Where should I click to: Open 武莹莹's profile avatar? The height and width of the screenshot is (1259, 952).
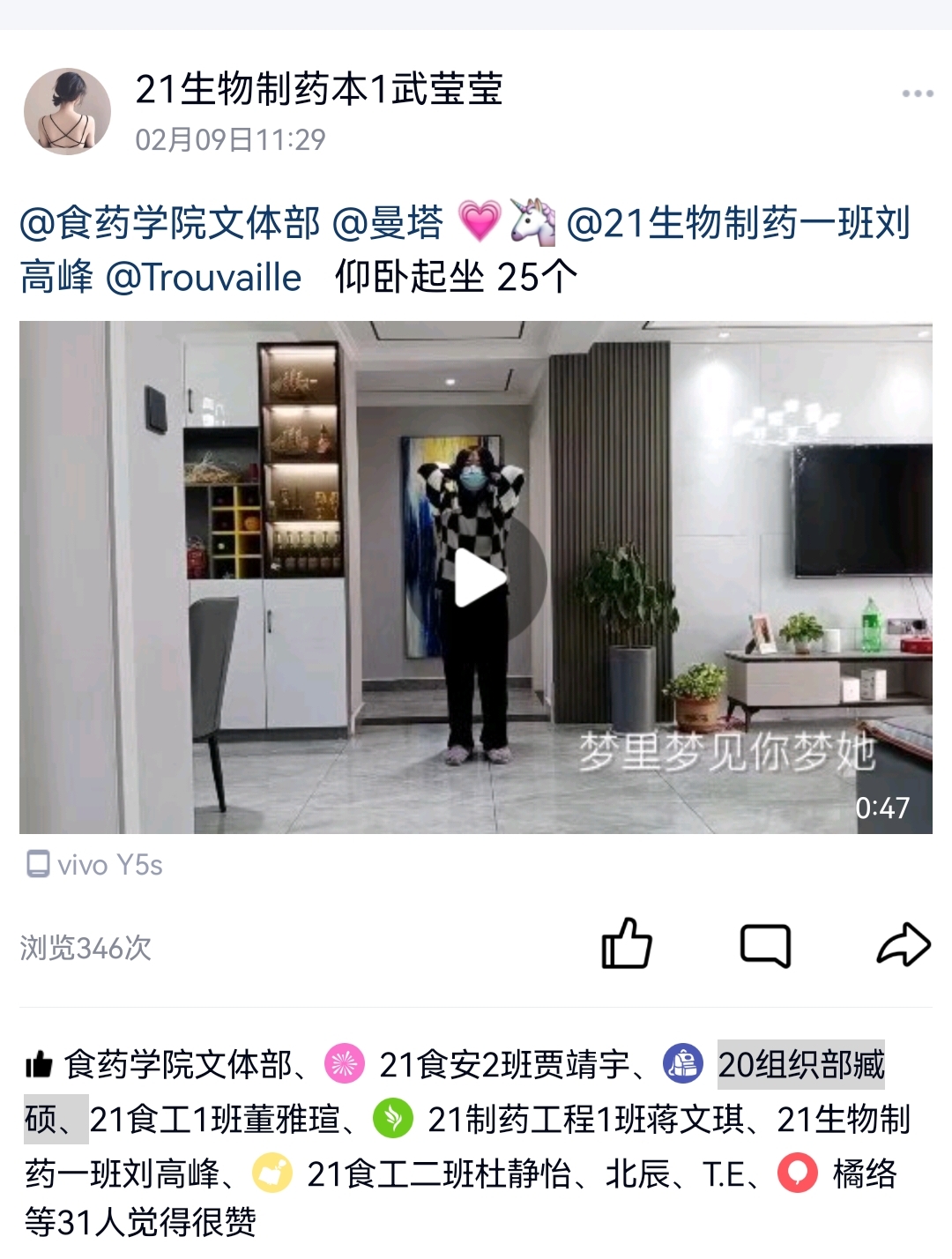[x=67, y=112]
